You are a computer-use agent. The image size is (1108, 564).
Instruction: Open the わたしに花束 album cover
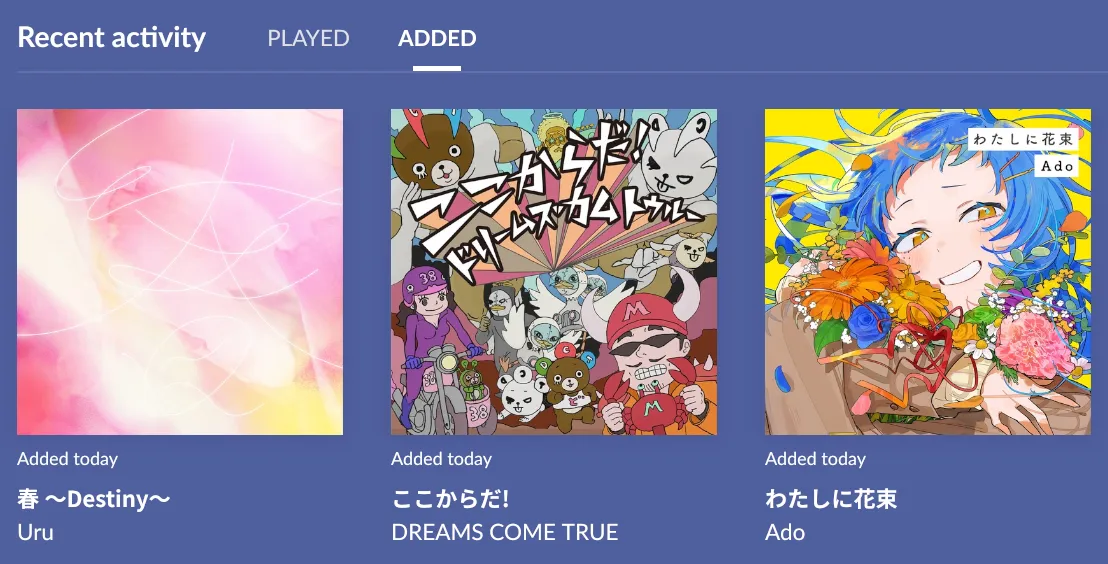pyautogui.click(x=928, y=272)
